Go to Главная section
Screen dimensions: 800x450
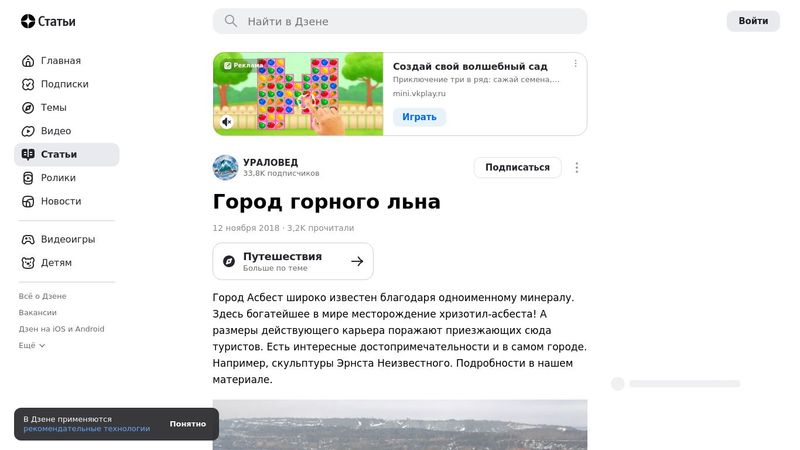60,61
